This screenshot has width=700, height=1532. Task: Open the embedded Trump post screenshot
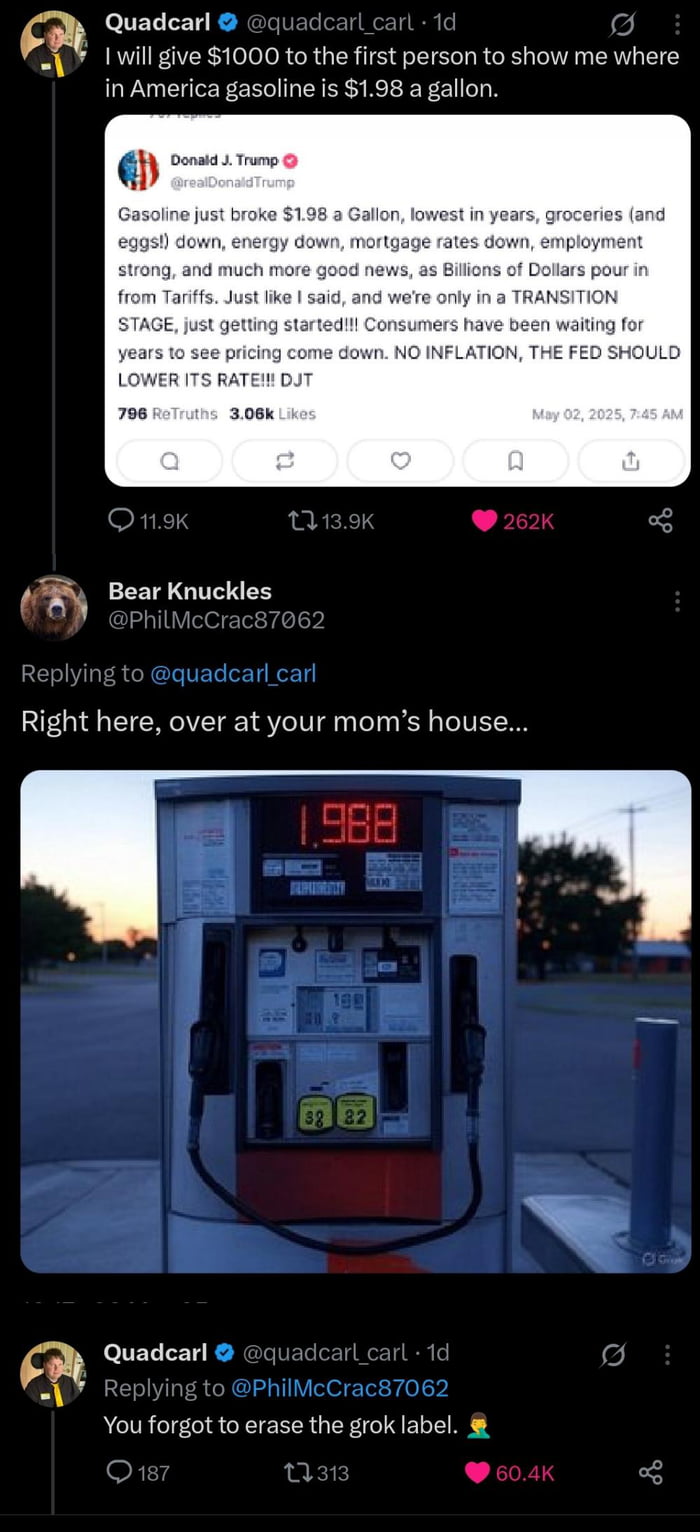click(x=397, y=300)
